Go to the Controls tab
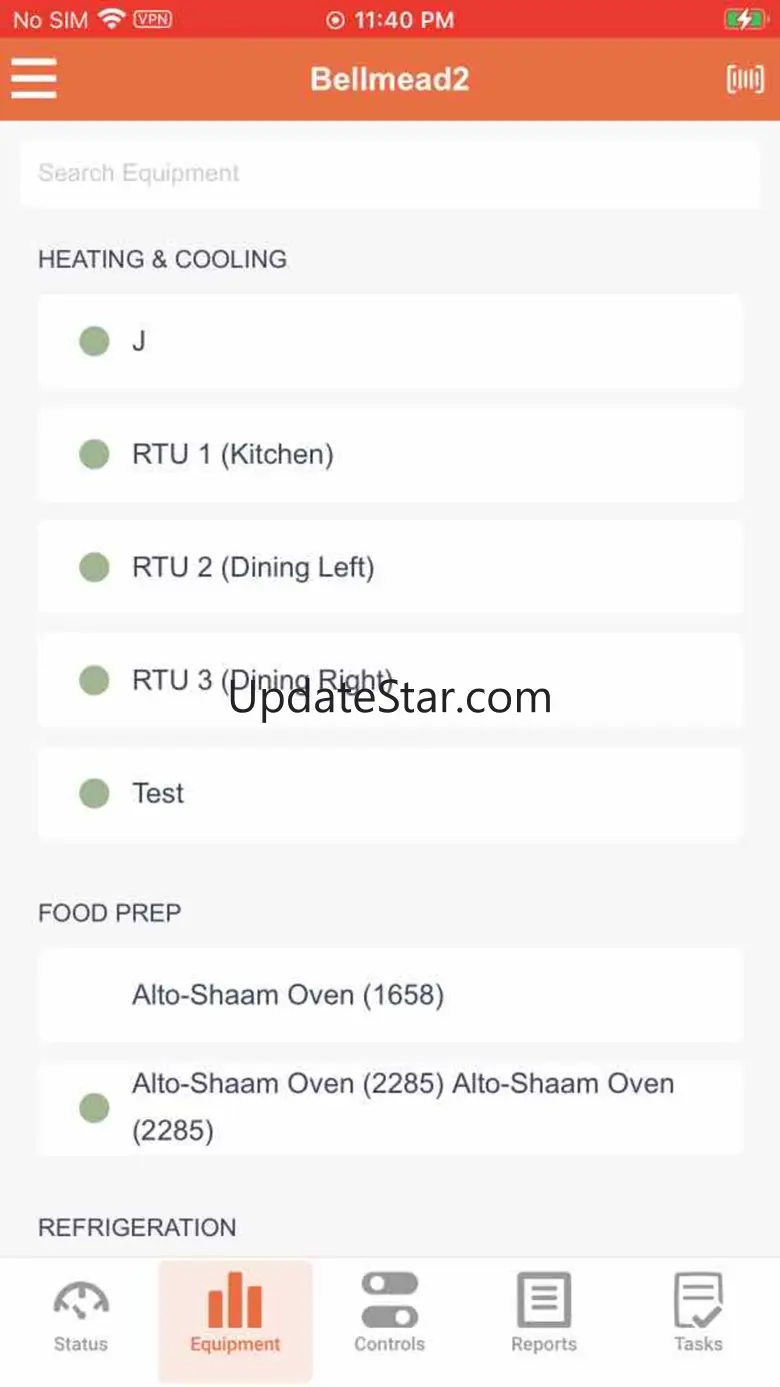780x1387 pixels. (x=389, y=1316)
